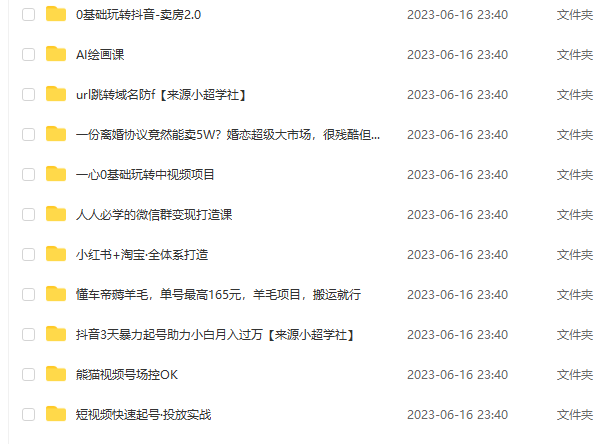Screen dimensions: 615x444
Task: Tick the checkbox beside 0基础玩转抖音-卖房2.0
Action: pos(28,14)
